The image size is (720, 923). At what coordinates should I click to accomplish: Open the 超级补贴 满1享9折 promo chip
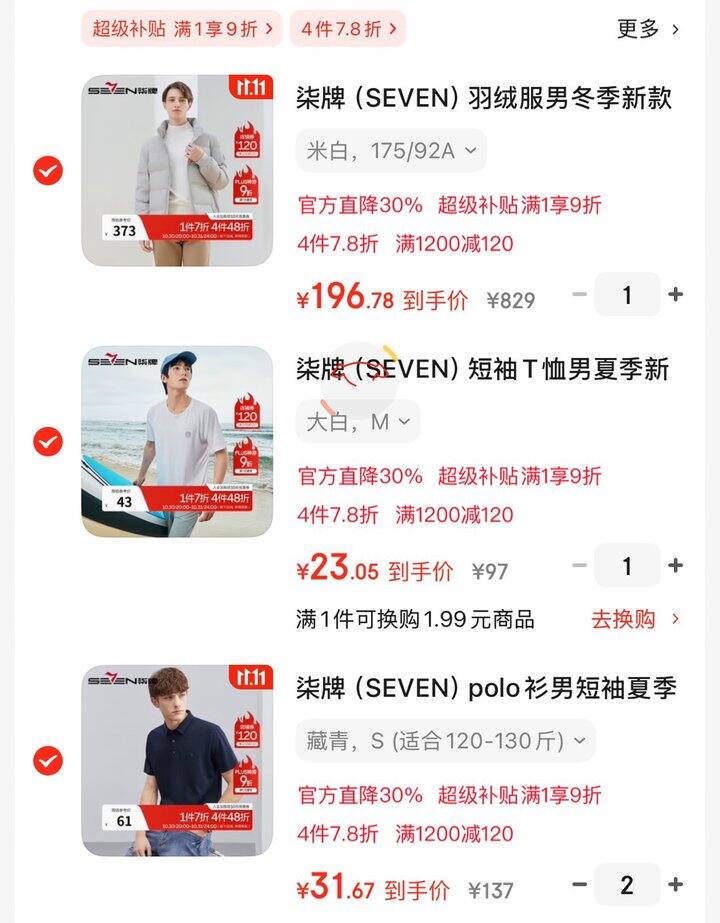pos(182,29)
